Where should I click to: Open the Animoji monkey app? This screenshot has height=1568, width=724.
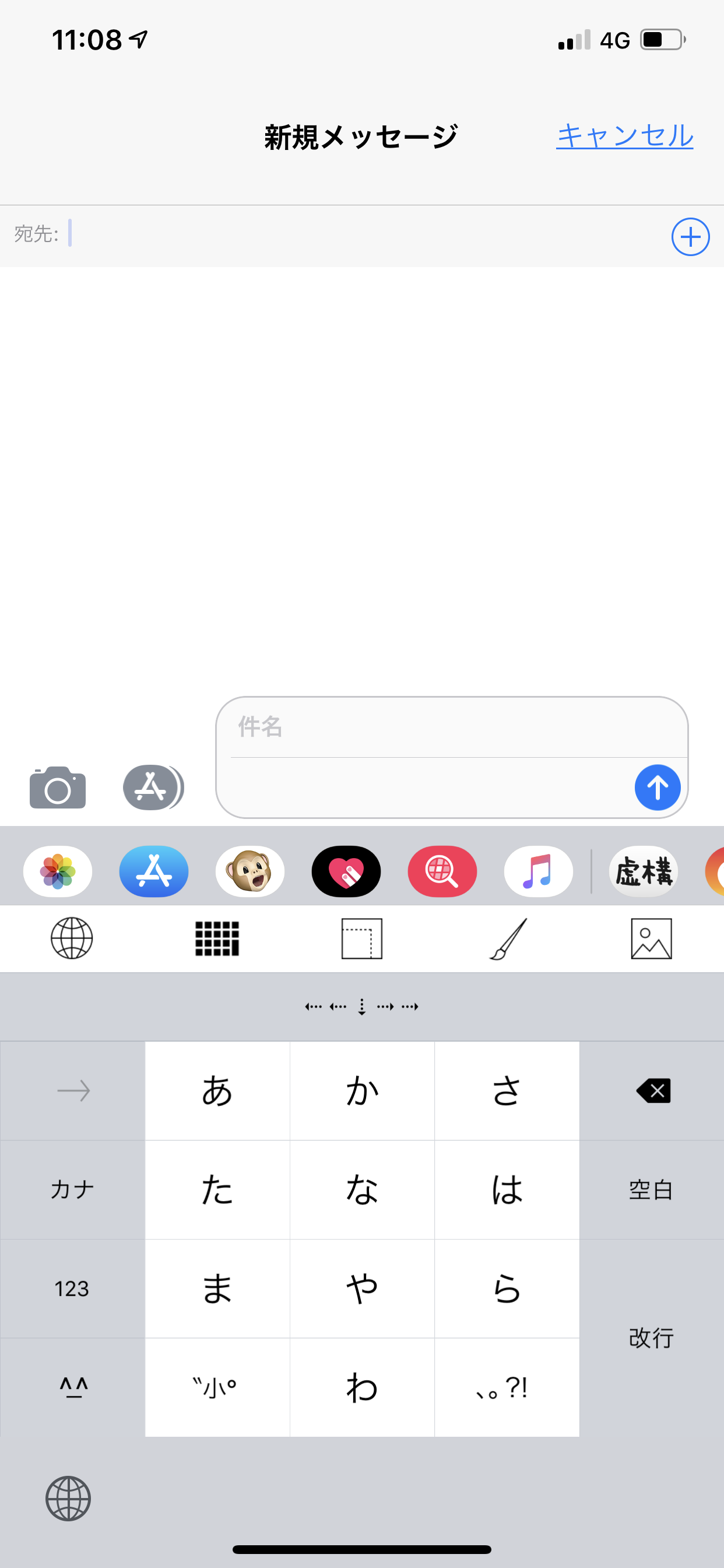(x=249, y=871)
